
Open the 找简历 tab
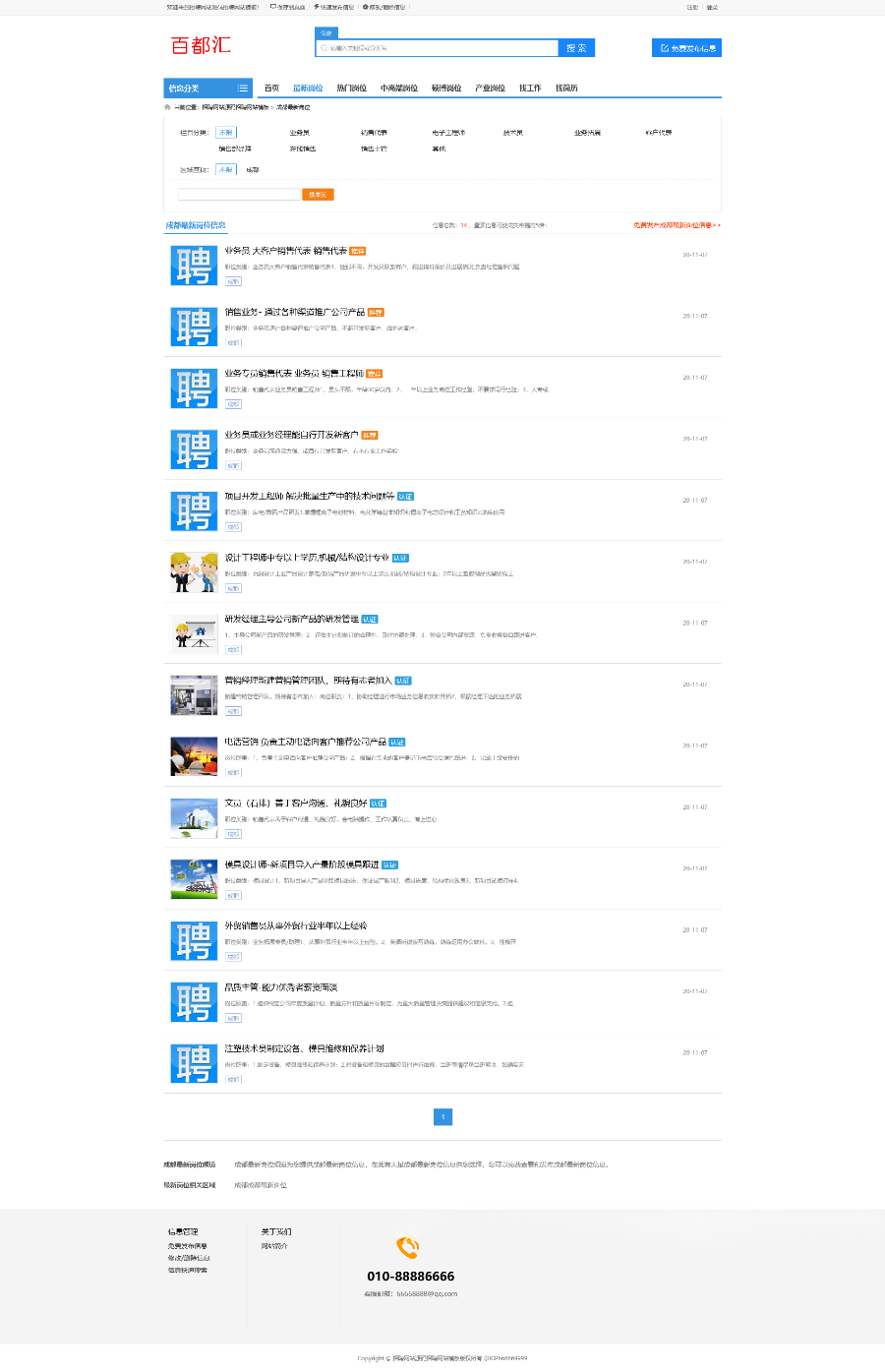(x=566, y=89)
